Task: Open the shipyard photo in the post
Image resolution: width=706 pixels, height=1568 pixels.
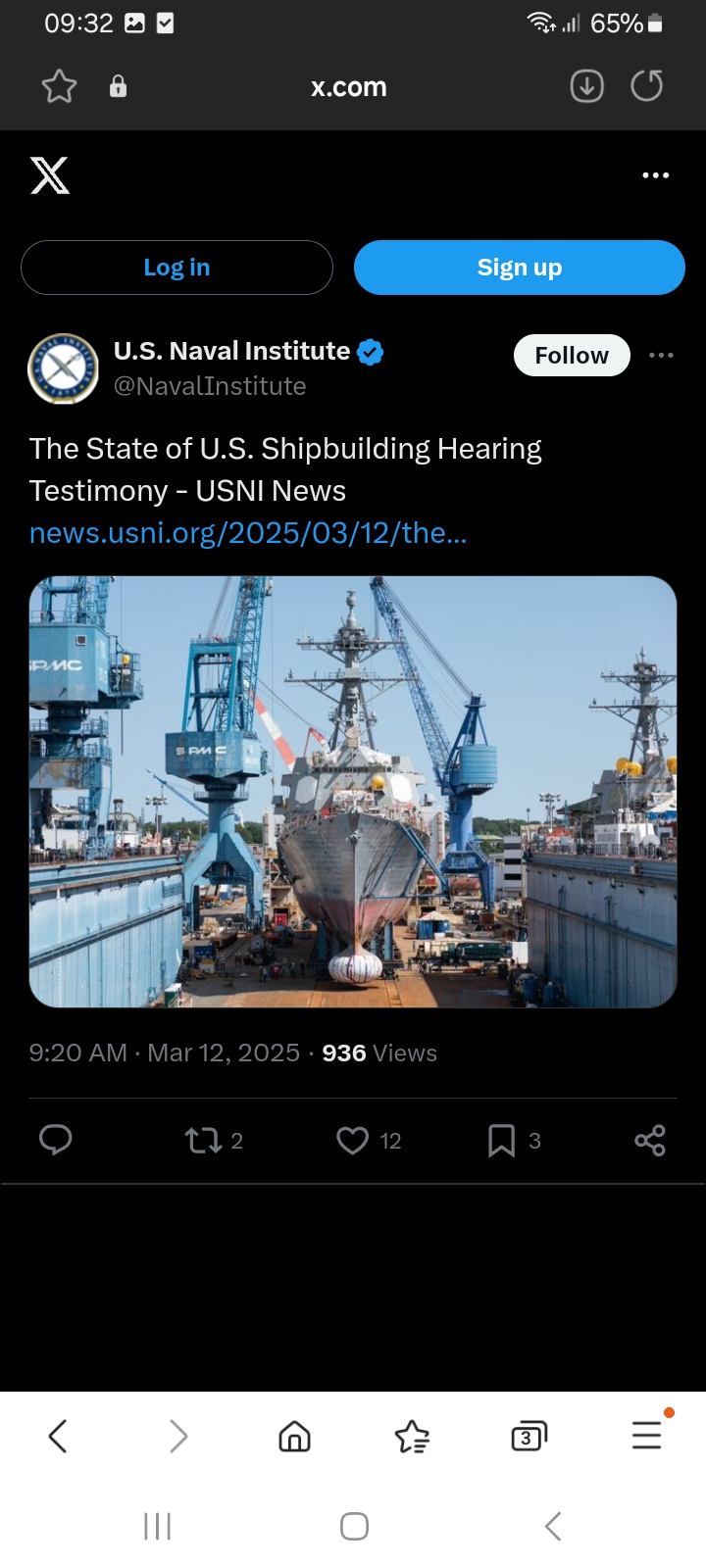Action: tap(353, 792)
